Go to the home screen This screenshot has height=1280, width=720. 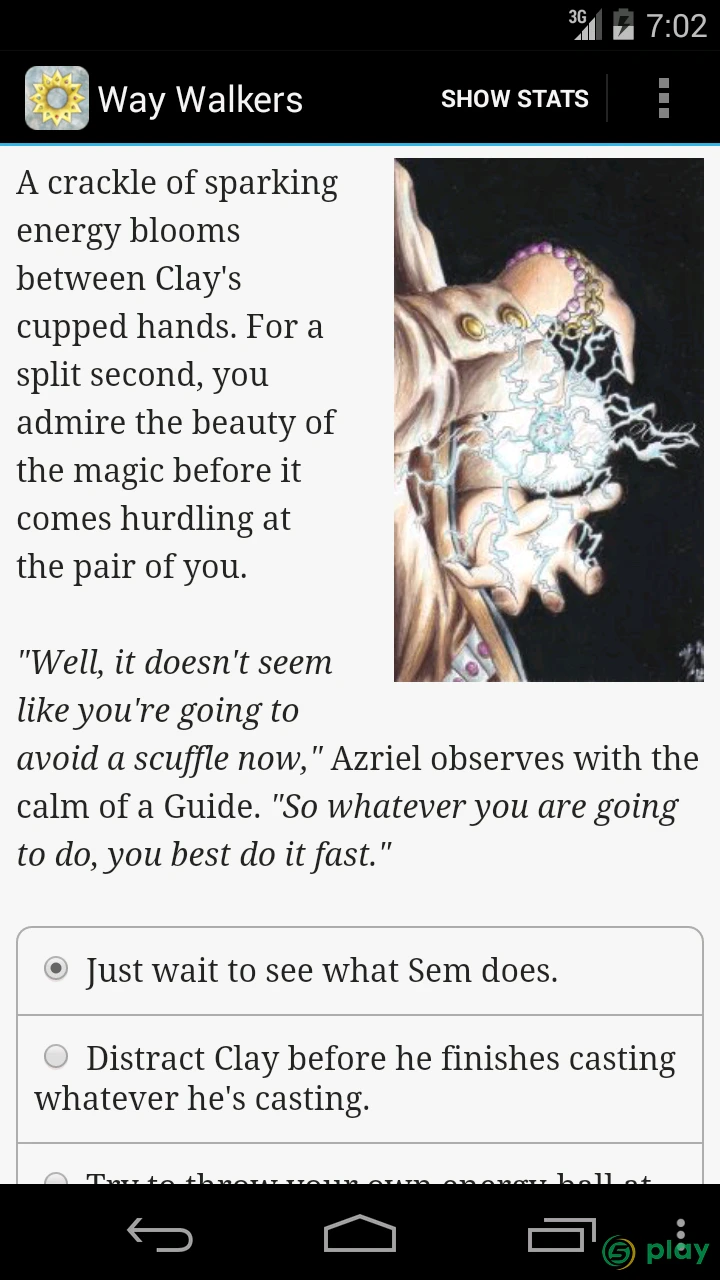pyautogui.click(x=360, y=1234)
